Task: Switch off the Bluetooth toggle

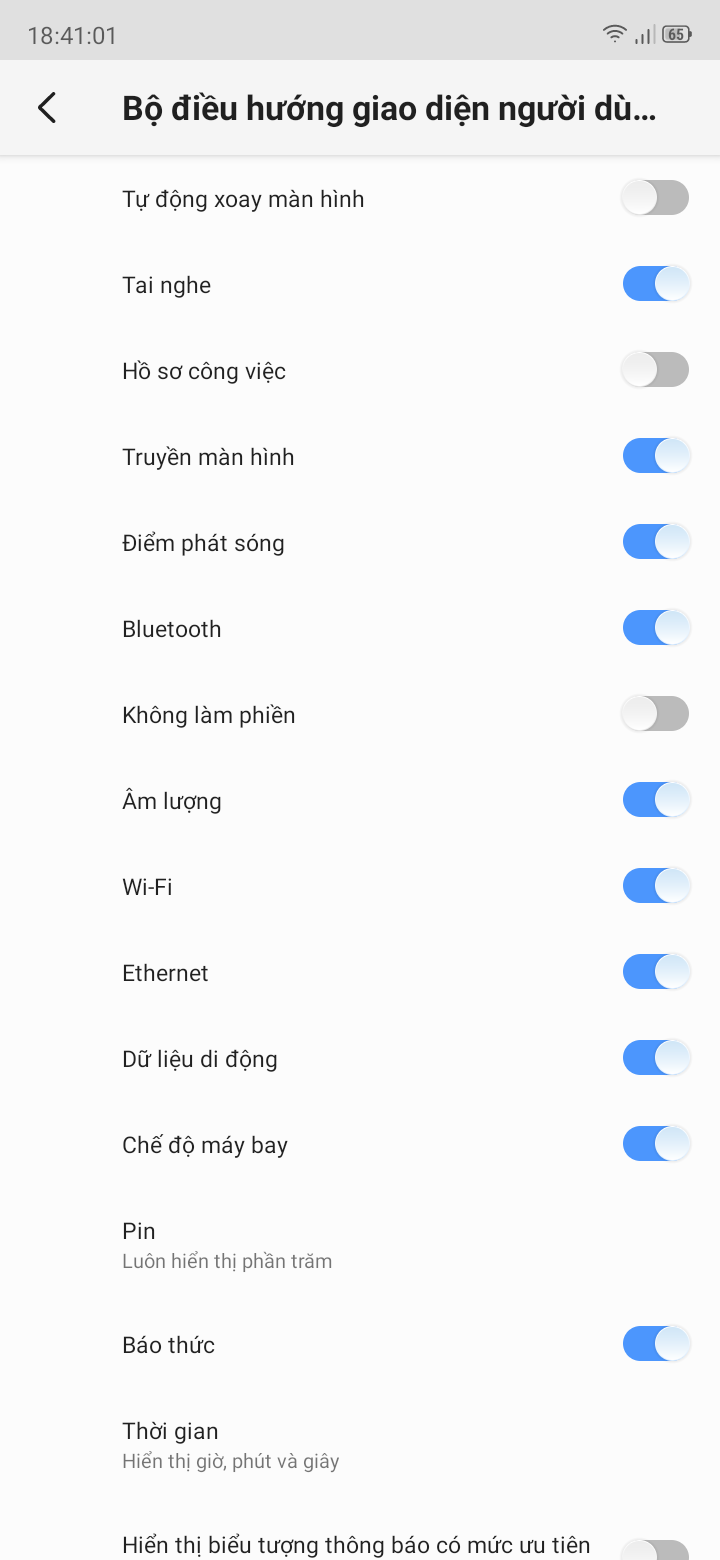Action: pyautogui.click(x=655, y=628)
